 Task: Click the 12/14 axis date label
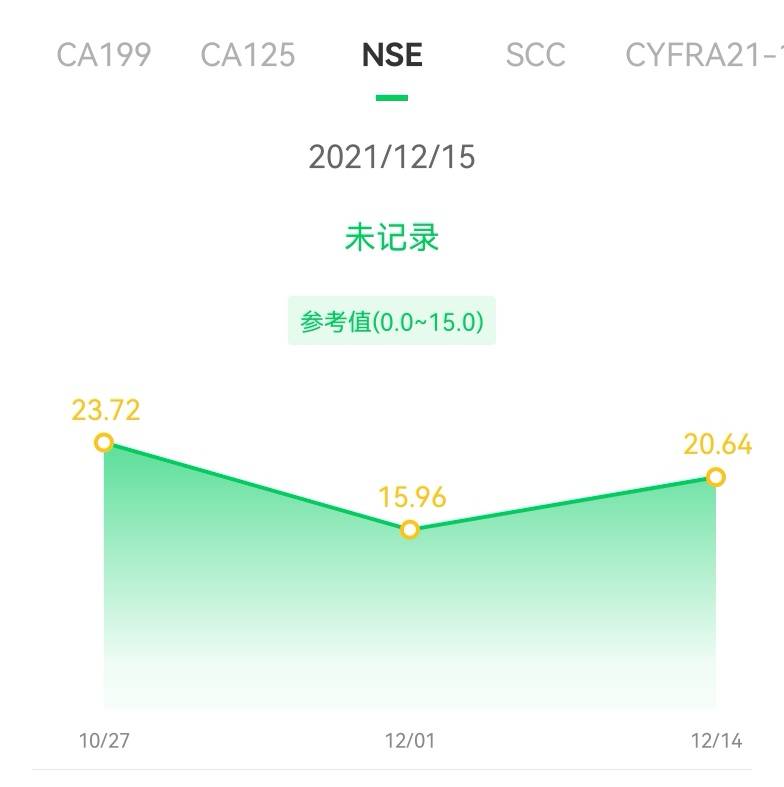pyautogui.click(x=716, y=741)
